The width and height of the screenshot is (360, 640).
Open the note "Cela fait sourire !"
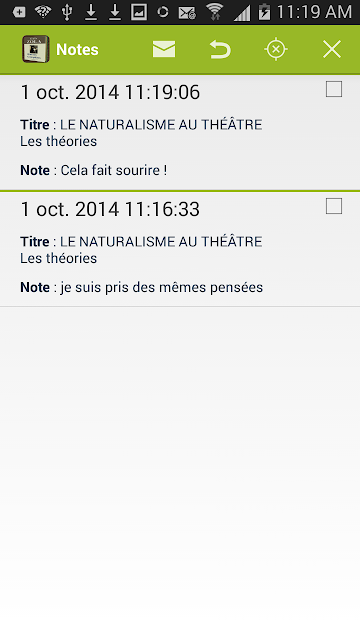[180, 133]
